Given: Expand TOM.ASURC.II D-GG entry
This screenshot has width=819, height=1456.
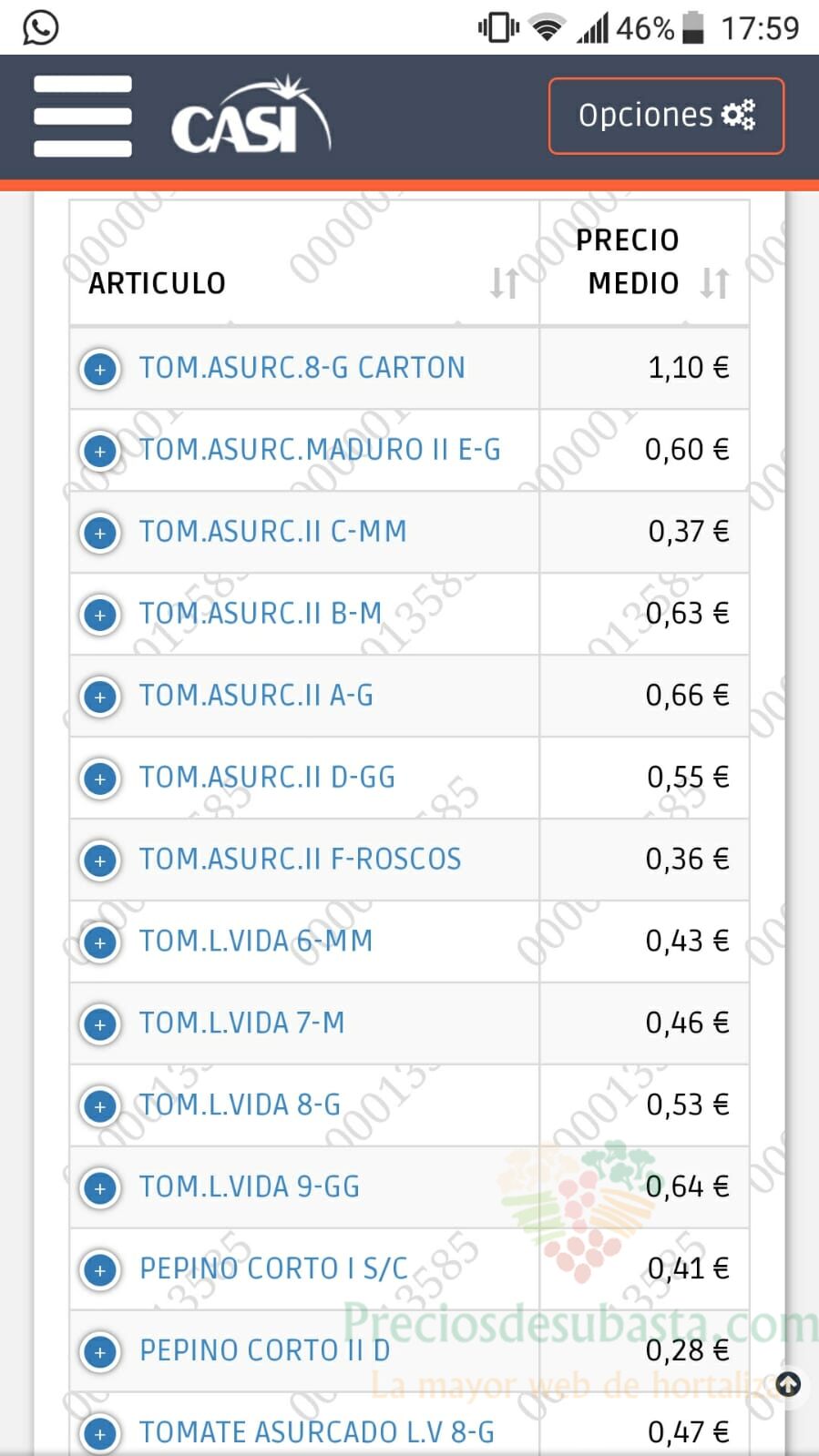Looking at the screenshot, I should [x=100, y=779].
